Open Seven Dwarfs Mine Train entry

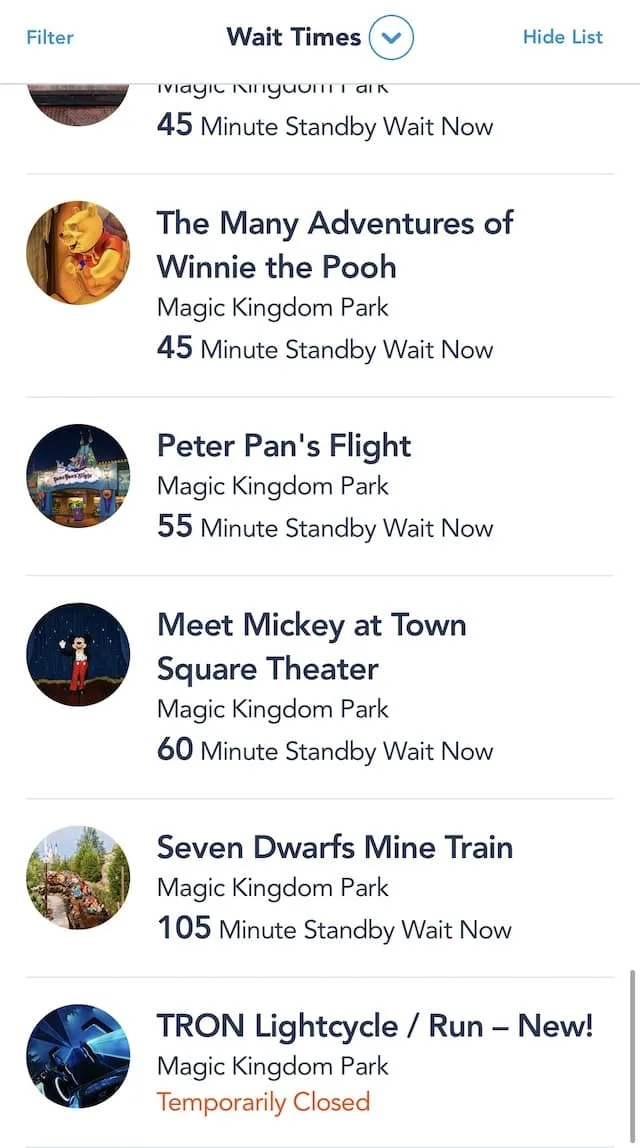click(320, 888)
